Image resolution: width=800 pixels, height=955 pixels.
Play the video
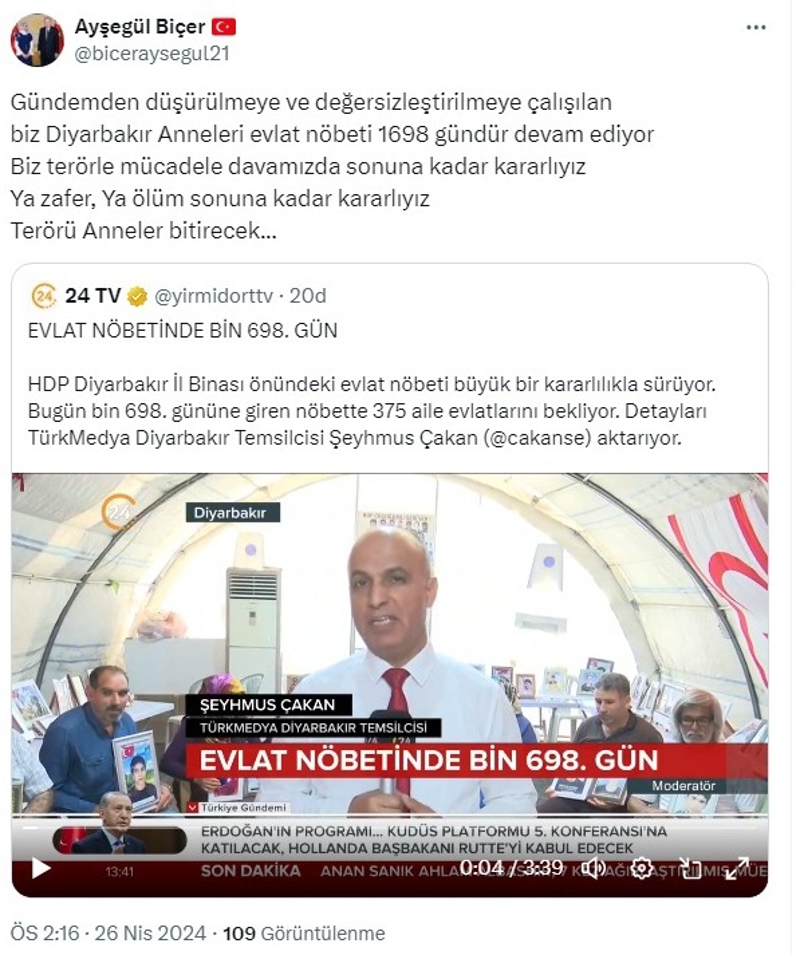41,868
